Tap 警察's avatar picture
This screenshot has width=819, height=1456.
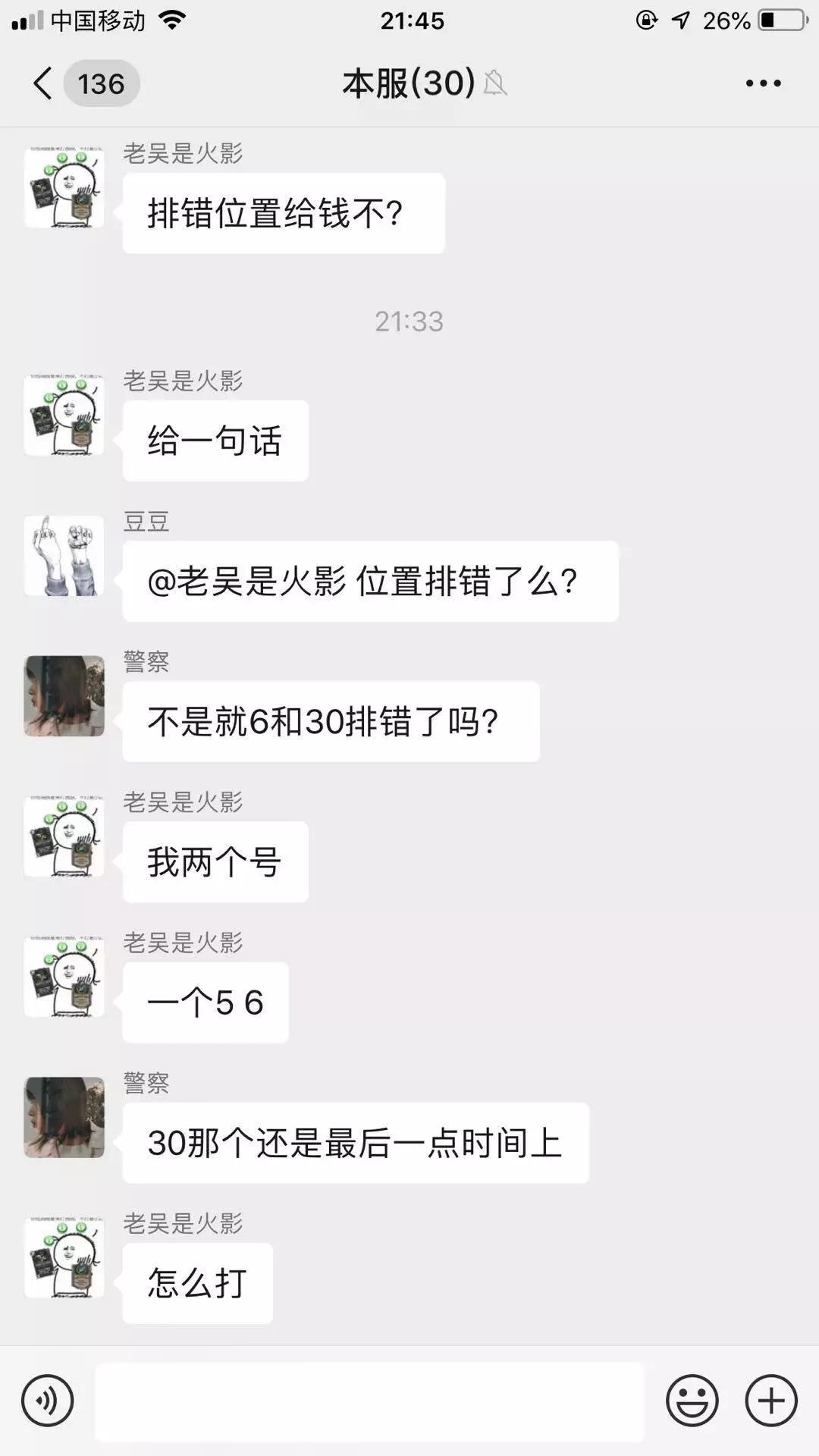64,695
